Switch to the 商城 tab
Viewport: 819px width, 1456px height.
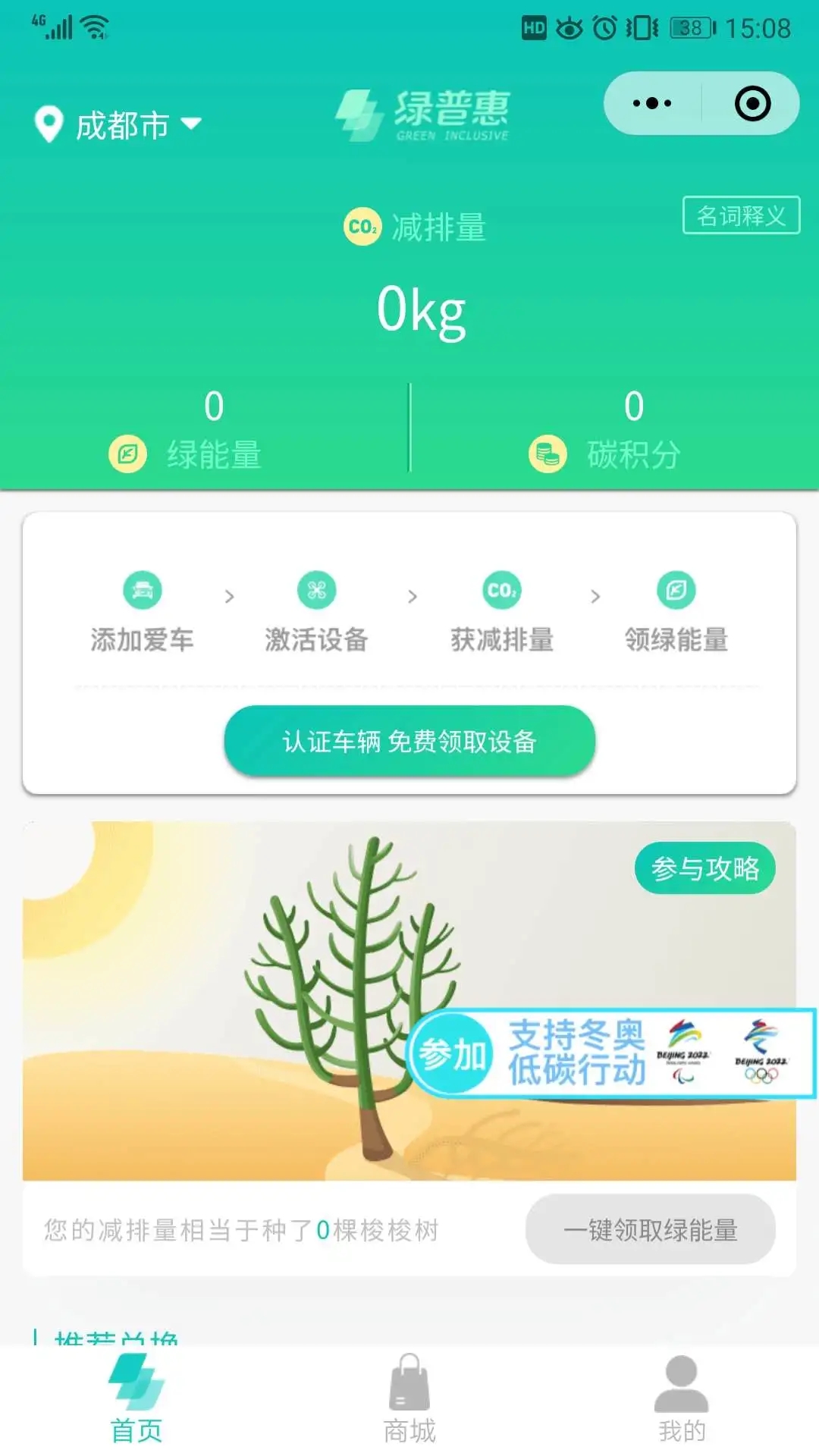(x=409, y=1400)
